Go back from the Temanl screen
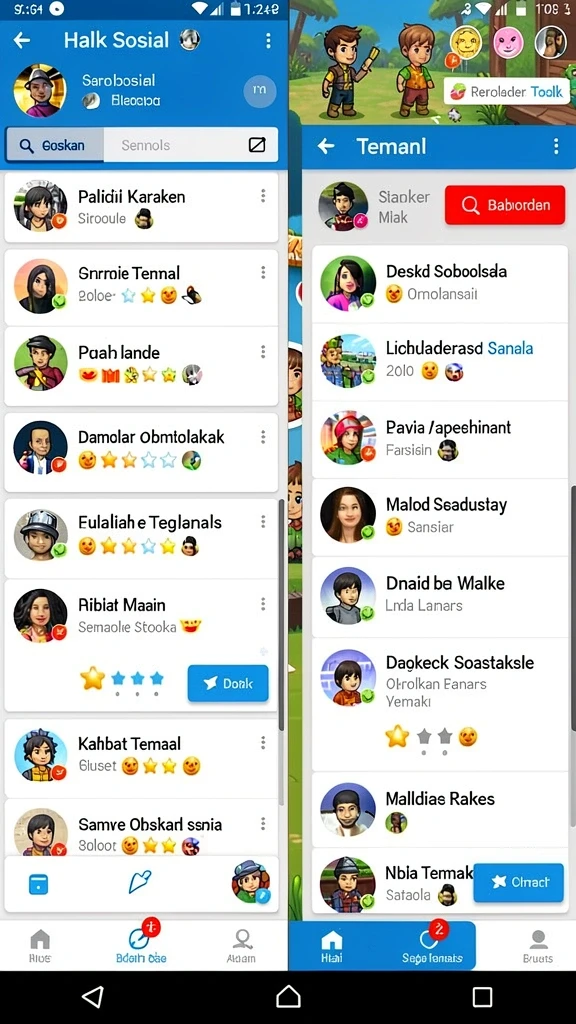Screen dimensions: 576x1024 click(326, 146)
